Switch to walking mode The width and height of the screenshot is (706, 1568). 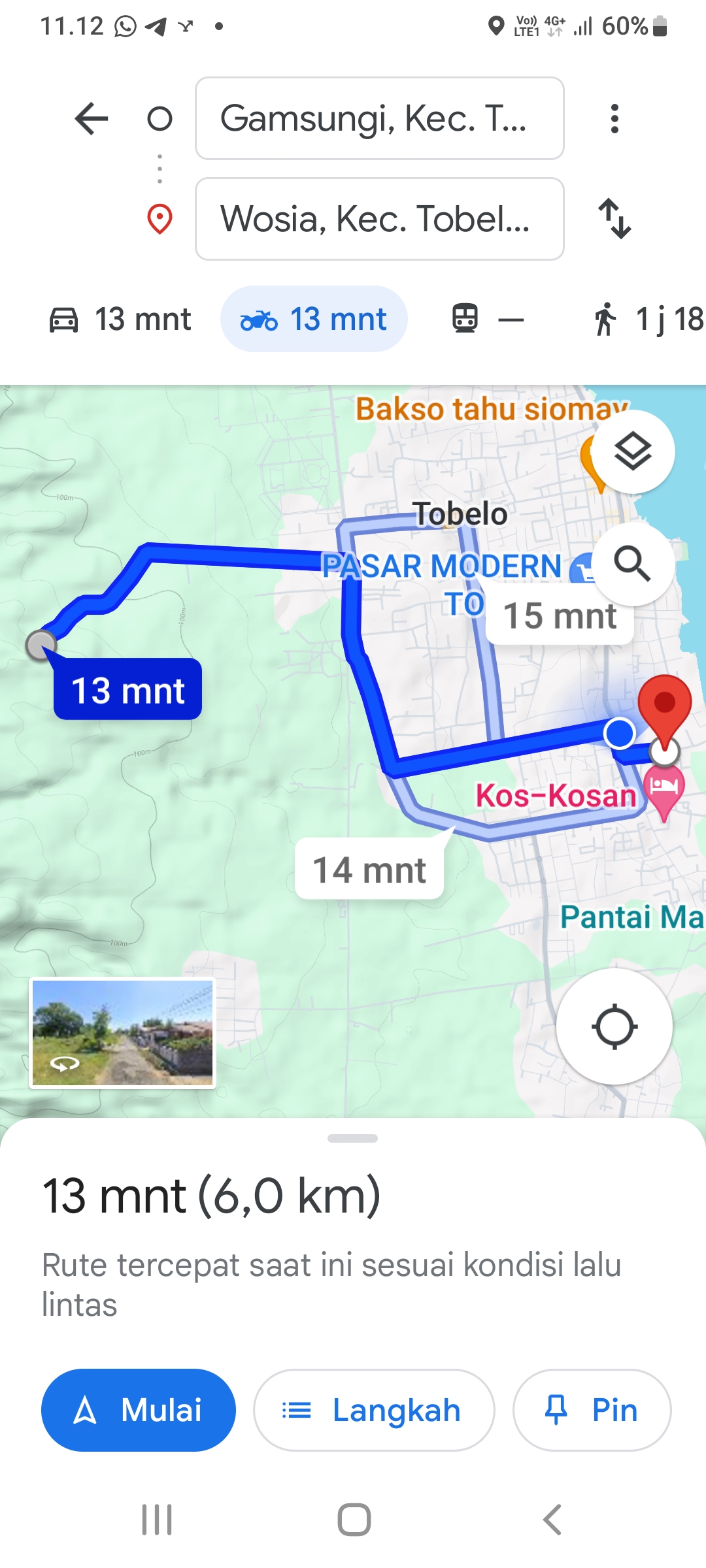[647, 319]
